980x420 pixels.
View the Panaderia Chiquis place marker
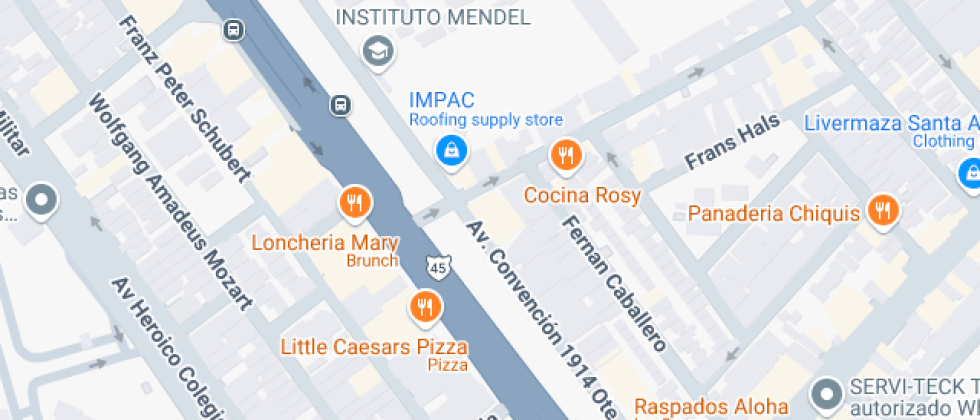[882, 210]
